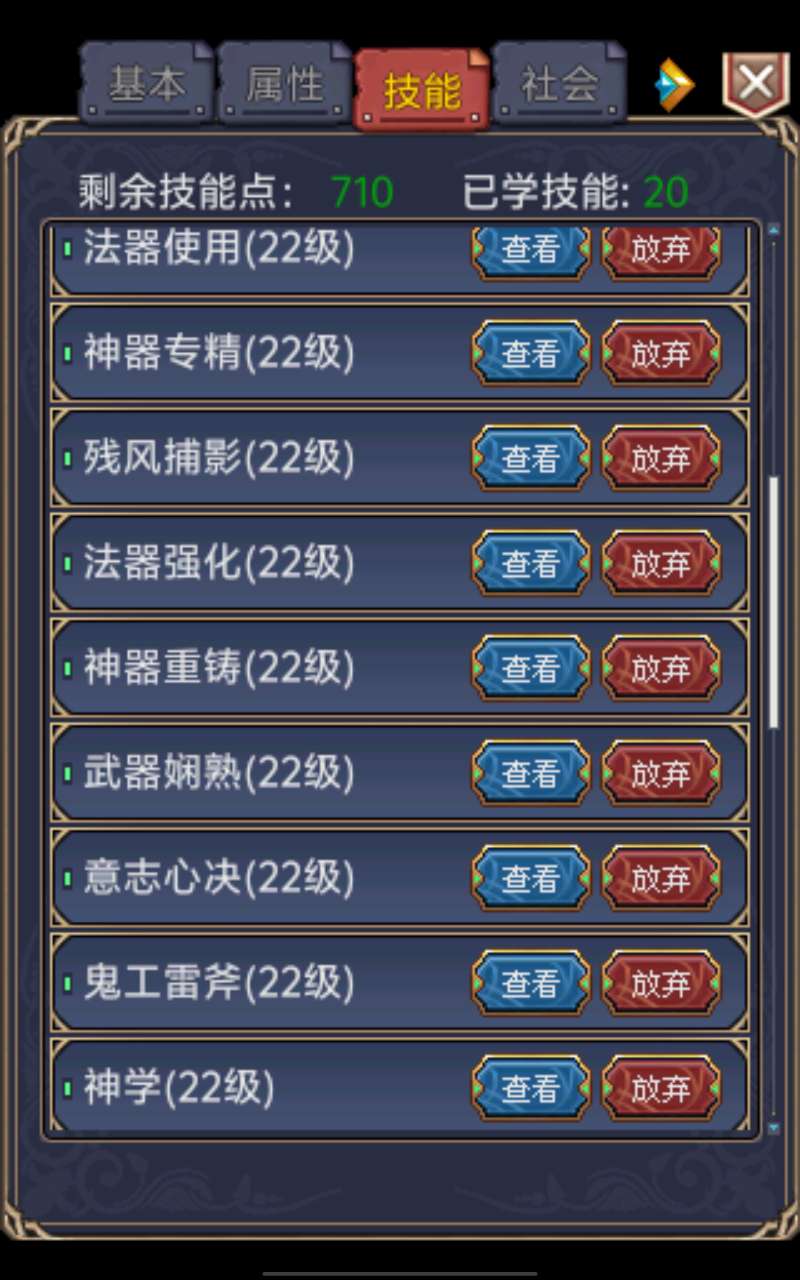Screen dimensions: 800x1280
Task: Give up the 神器重铸 skill
Action: coord(660,669)
